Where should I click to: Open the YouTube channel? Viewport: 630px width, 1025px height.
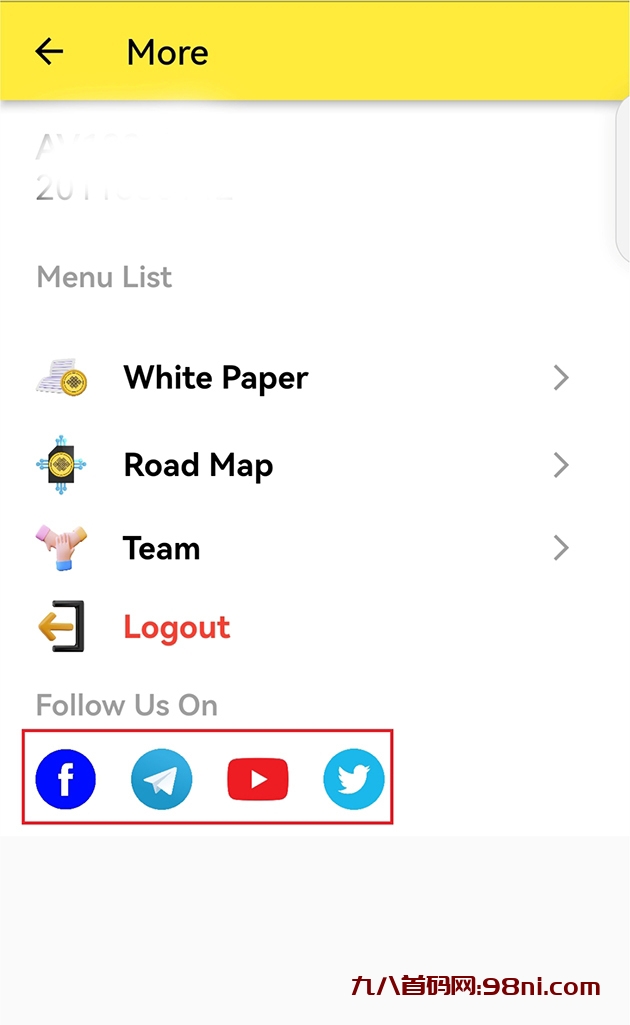click(x=258, y=779)
